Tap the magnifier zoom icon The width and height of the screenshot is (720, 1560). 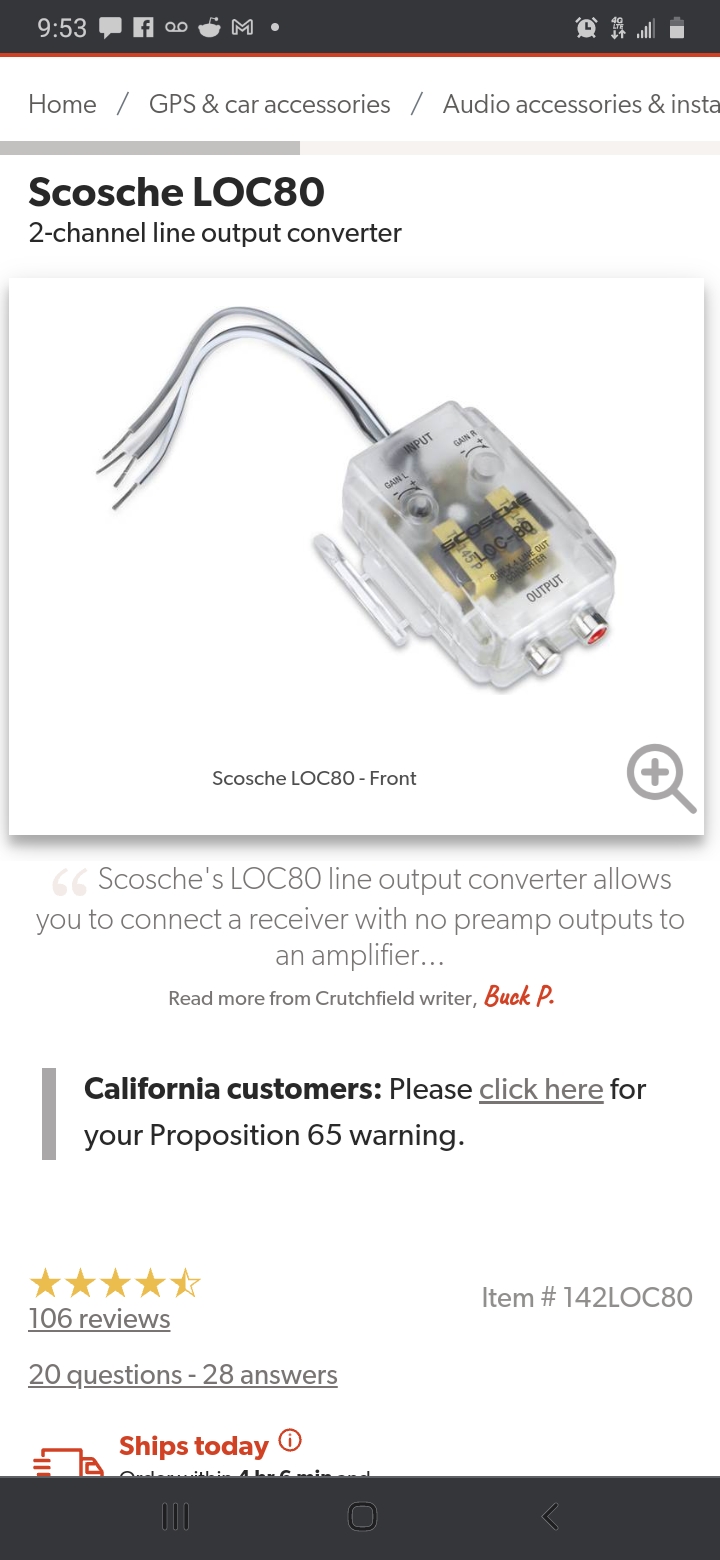pyautogui.click(x=660, y=777)
